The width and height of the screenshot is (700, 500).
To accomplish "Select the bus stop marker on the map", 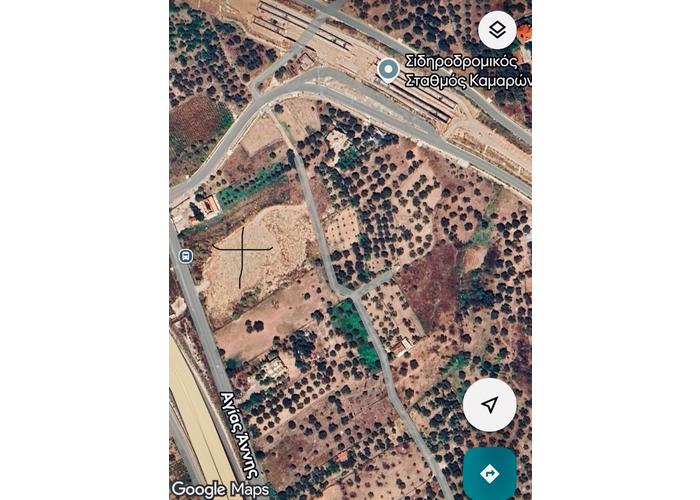I will (x=185, y=256).
